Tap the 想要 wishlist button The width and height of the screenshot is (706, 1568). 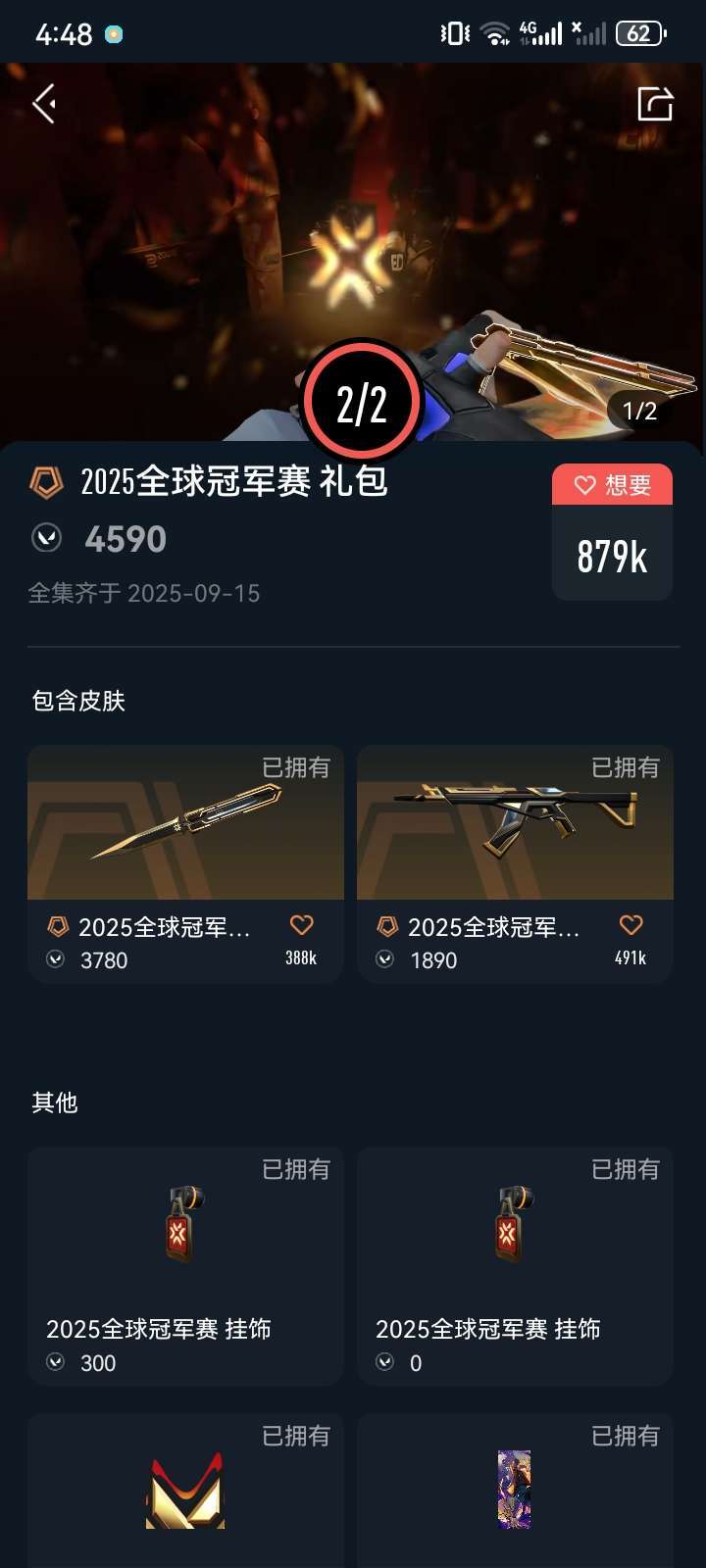coord(612,485)
